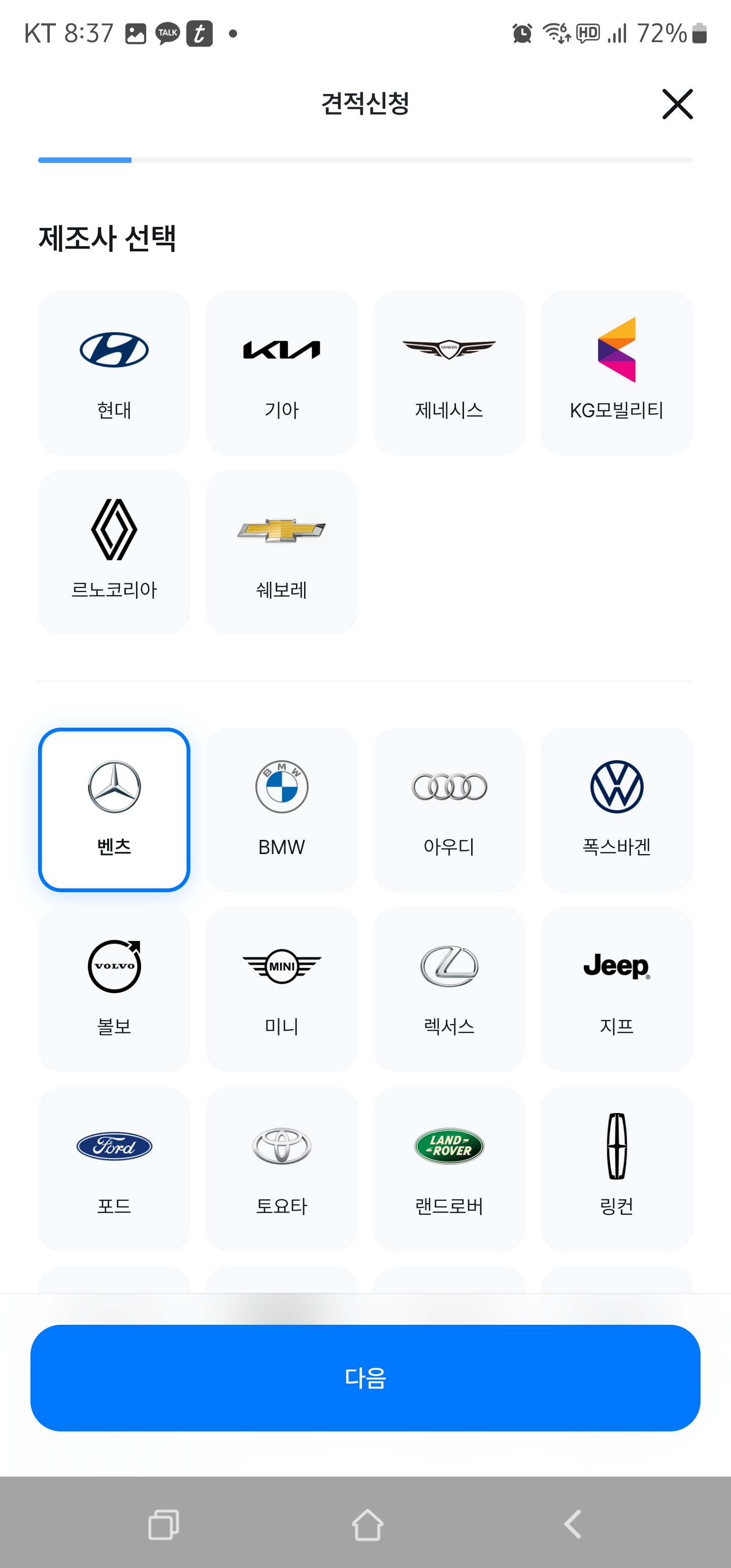
Task: Click the progress bar below 견적신청
Action: 365,159
